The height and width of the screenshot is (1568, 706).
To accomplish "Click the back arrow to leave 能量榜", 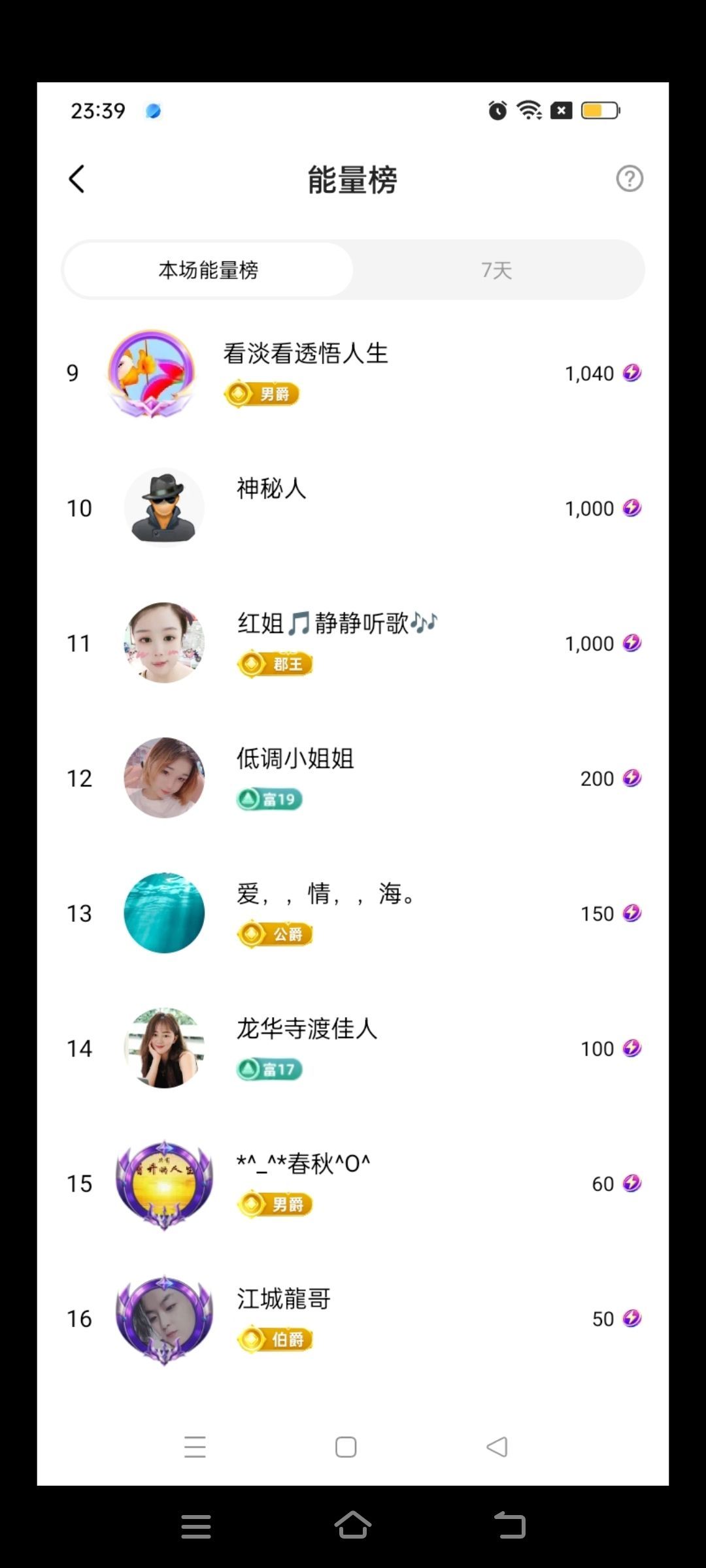I will [x=77, y=178].
